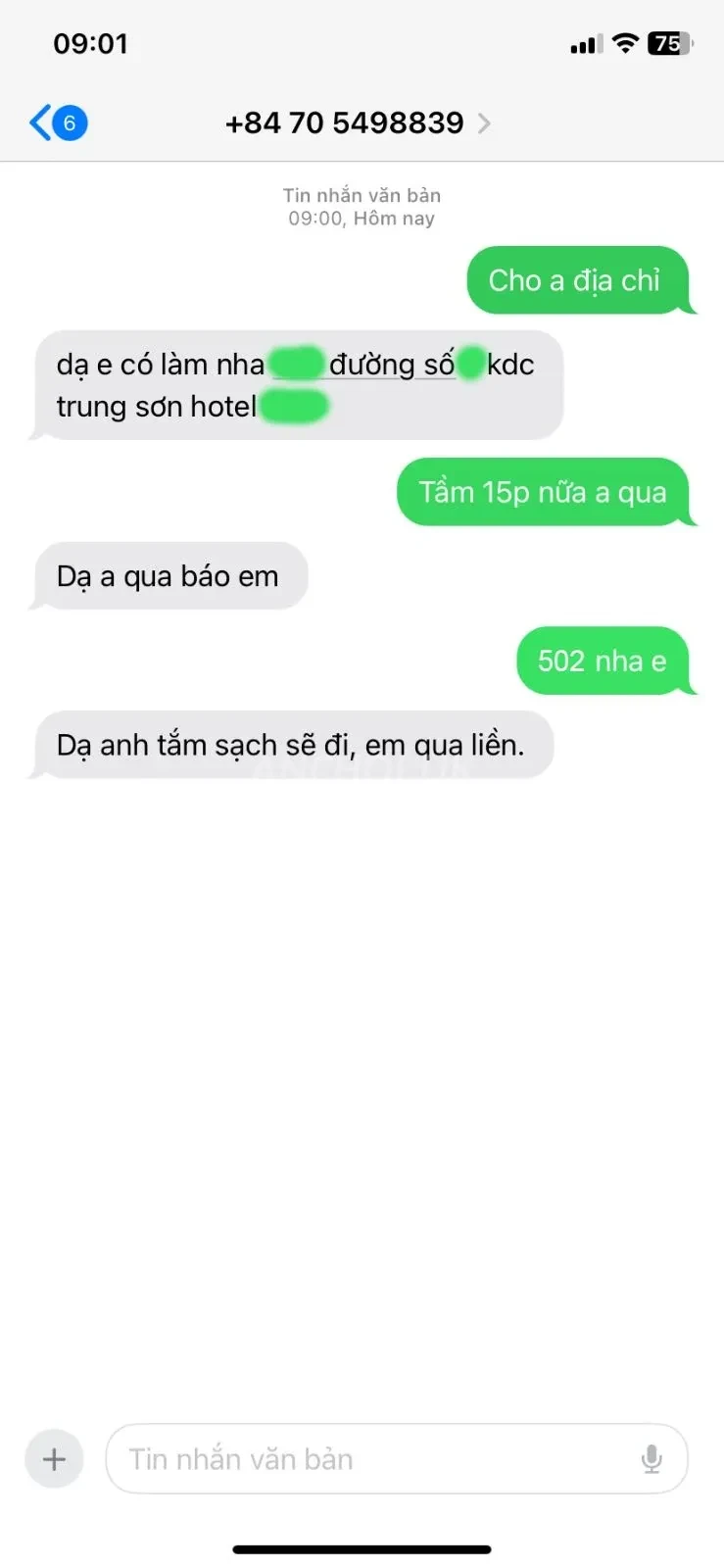Image resolution: width=724 pixels, height=1568 pixels.
Task: Open the plus attachments menu
Action: (x=54, y=1459)
